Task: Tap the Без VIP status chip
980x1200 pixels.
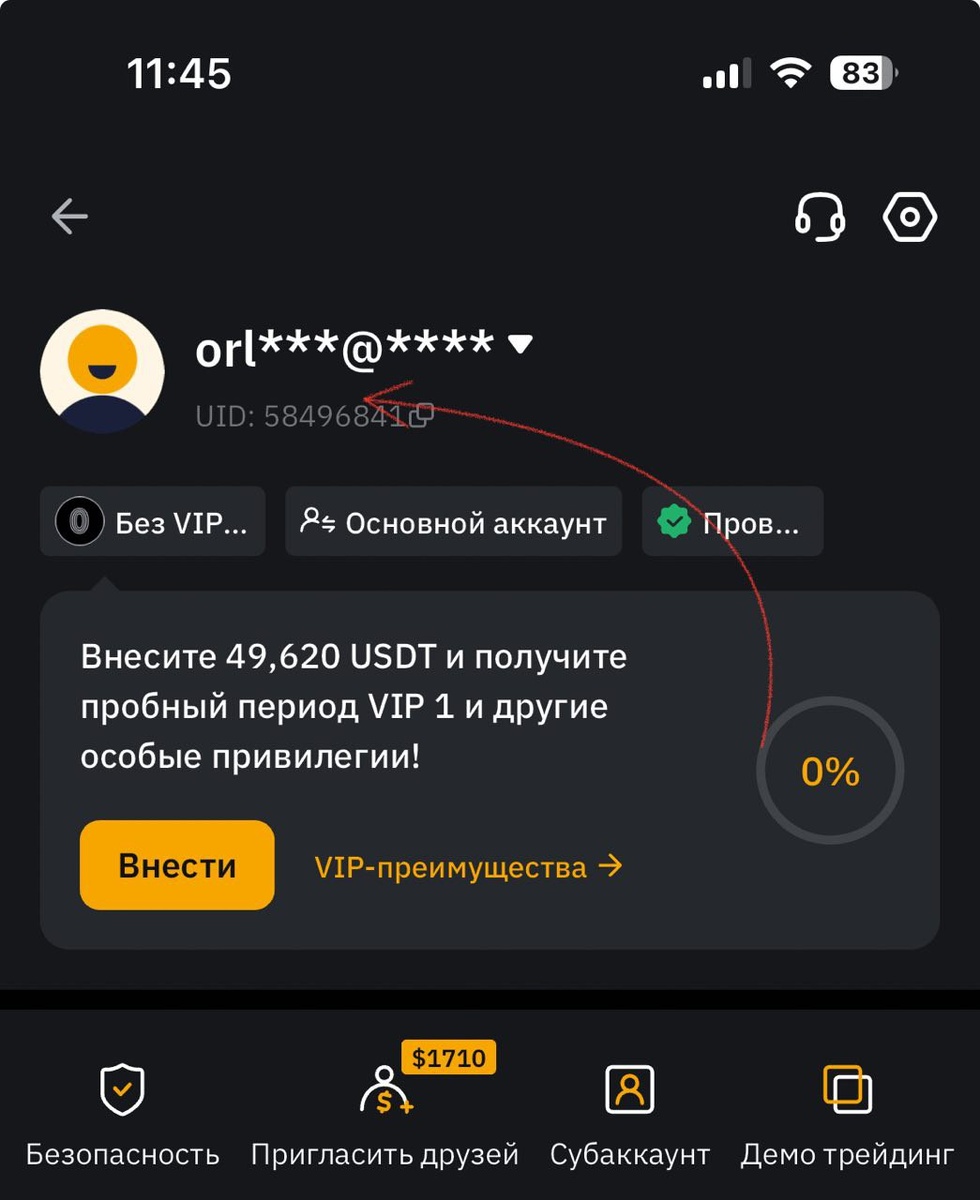Action: pos(152,521)
